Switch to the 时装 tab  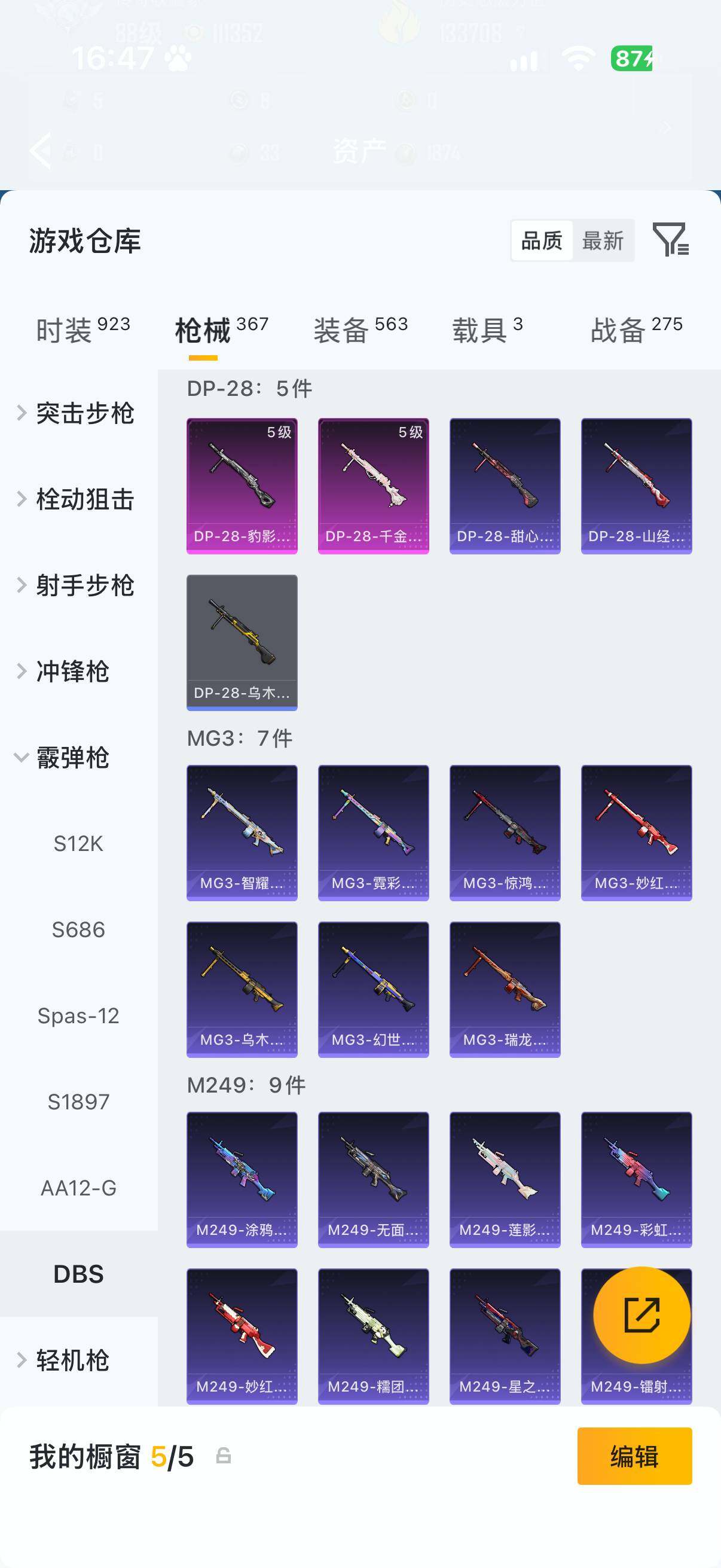pos(83,330)
